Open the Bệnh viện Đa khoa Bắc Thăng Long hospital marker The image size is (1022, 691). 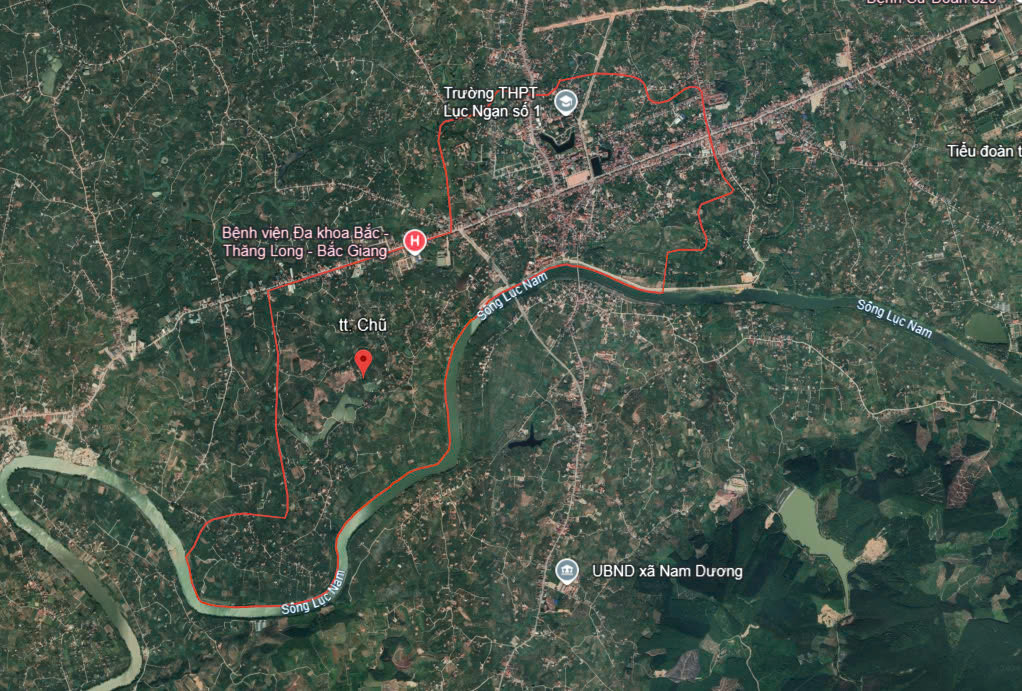click(415, 241)
